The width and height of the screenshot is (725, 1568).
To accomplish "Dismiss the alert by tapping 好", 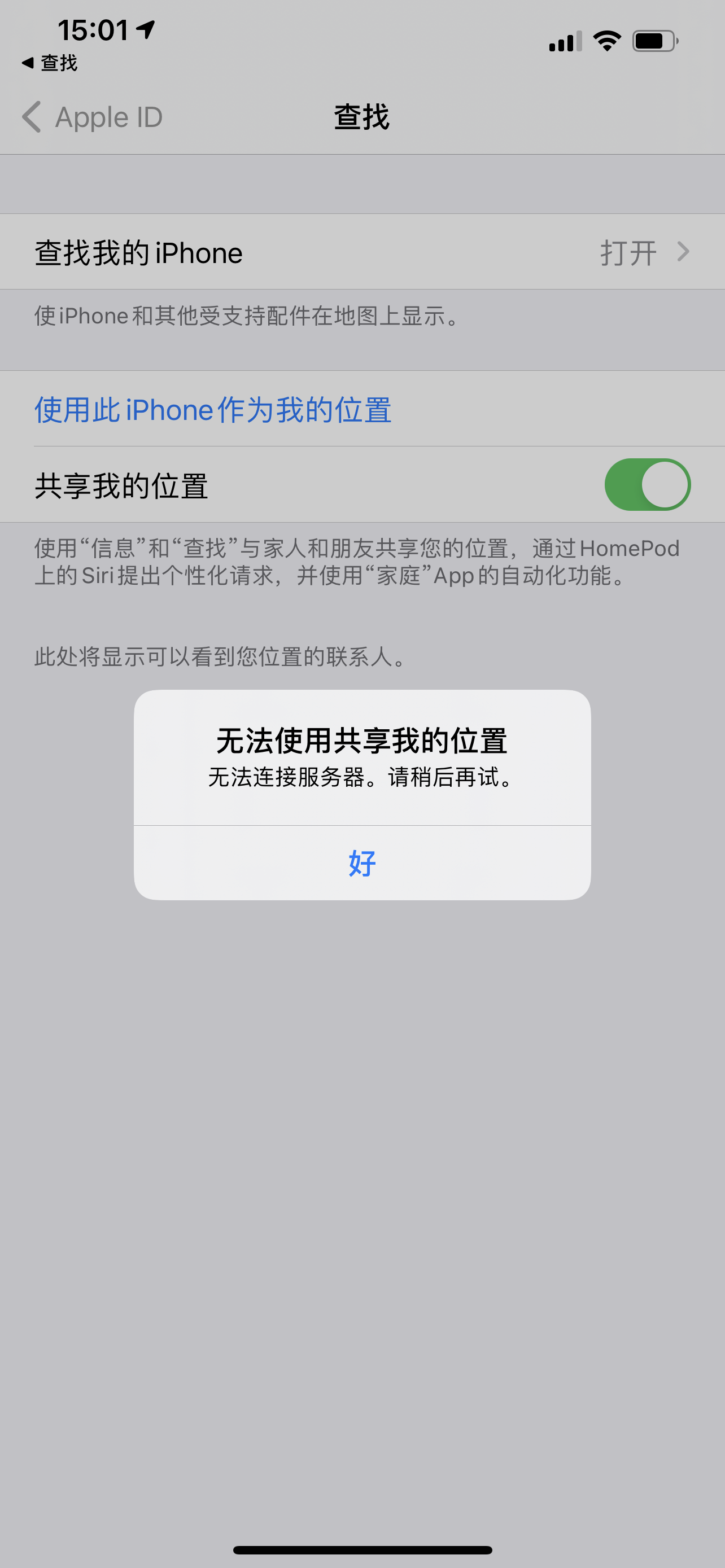I will [362, 862].
